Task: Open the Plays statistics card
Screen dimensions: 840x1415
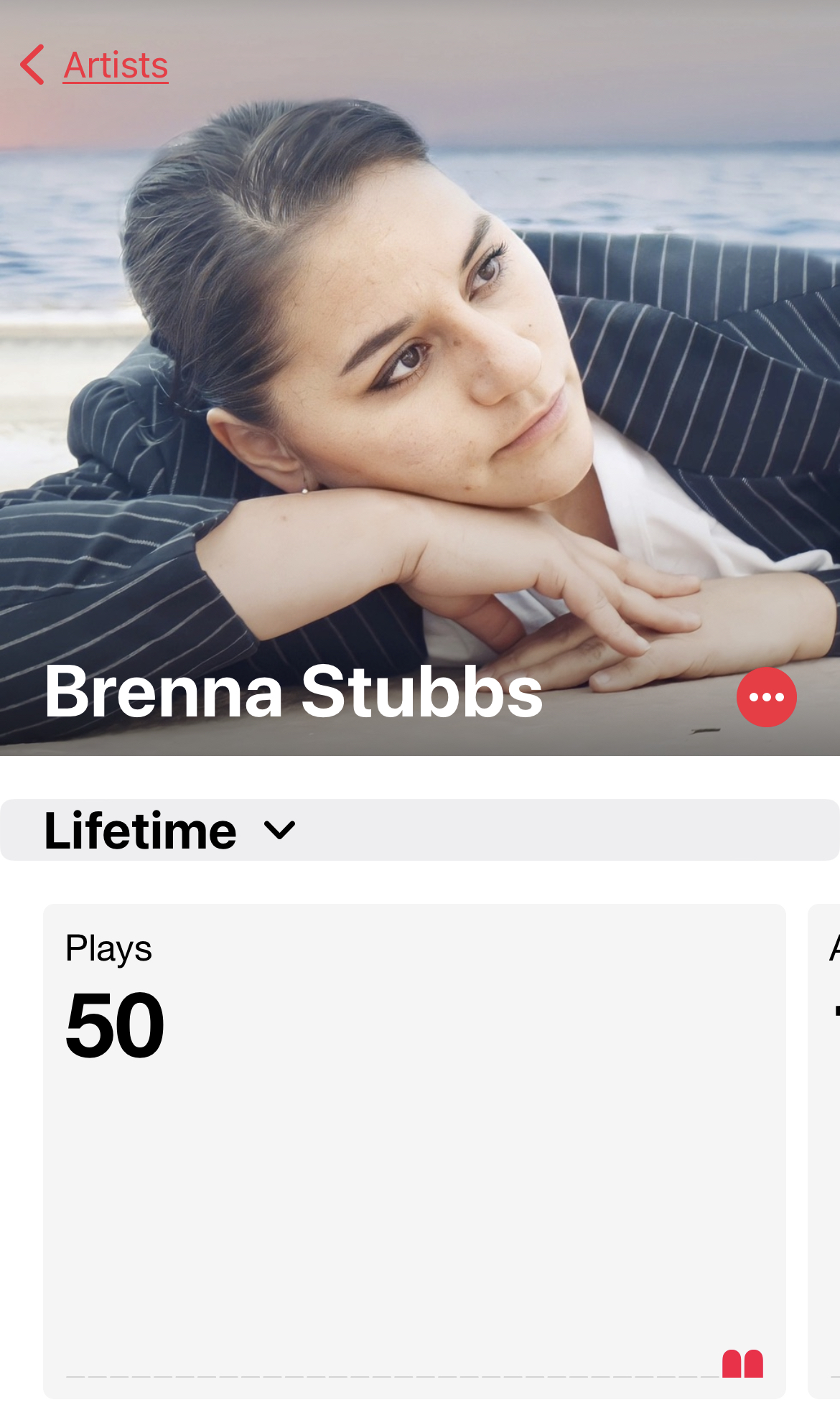Action: (414, 1150)
